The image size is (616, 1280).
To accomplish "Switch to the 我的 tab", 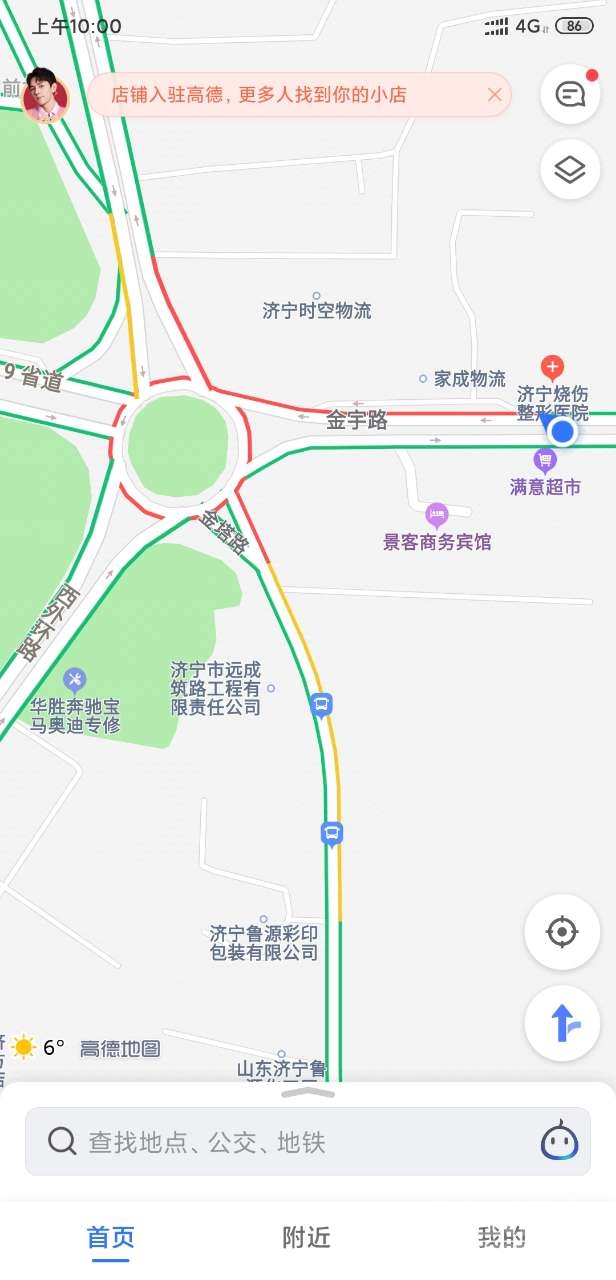I will click(502, 1237).
